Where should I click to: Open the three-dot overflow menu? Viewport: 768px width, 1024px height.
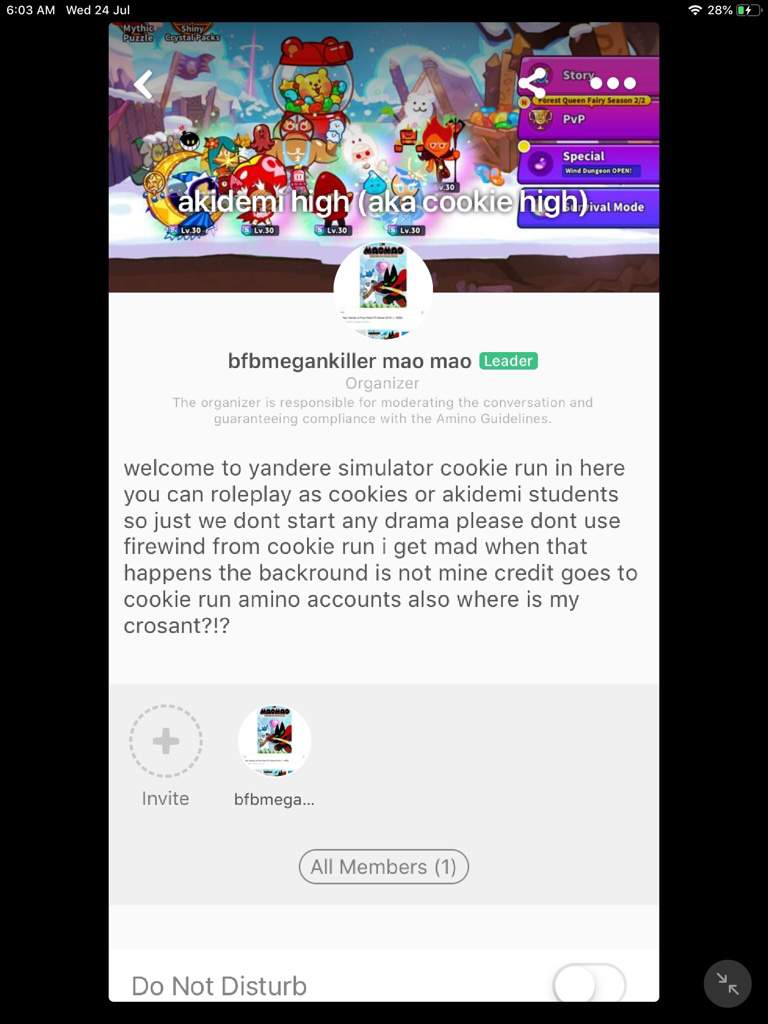pos(613,84)
